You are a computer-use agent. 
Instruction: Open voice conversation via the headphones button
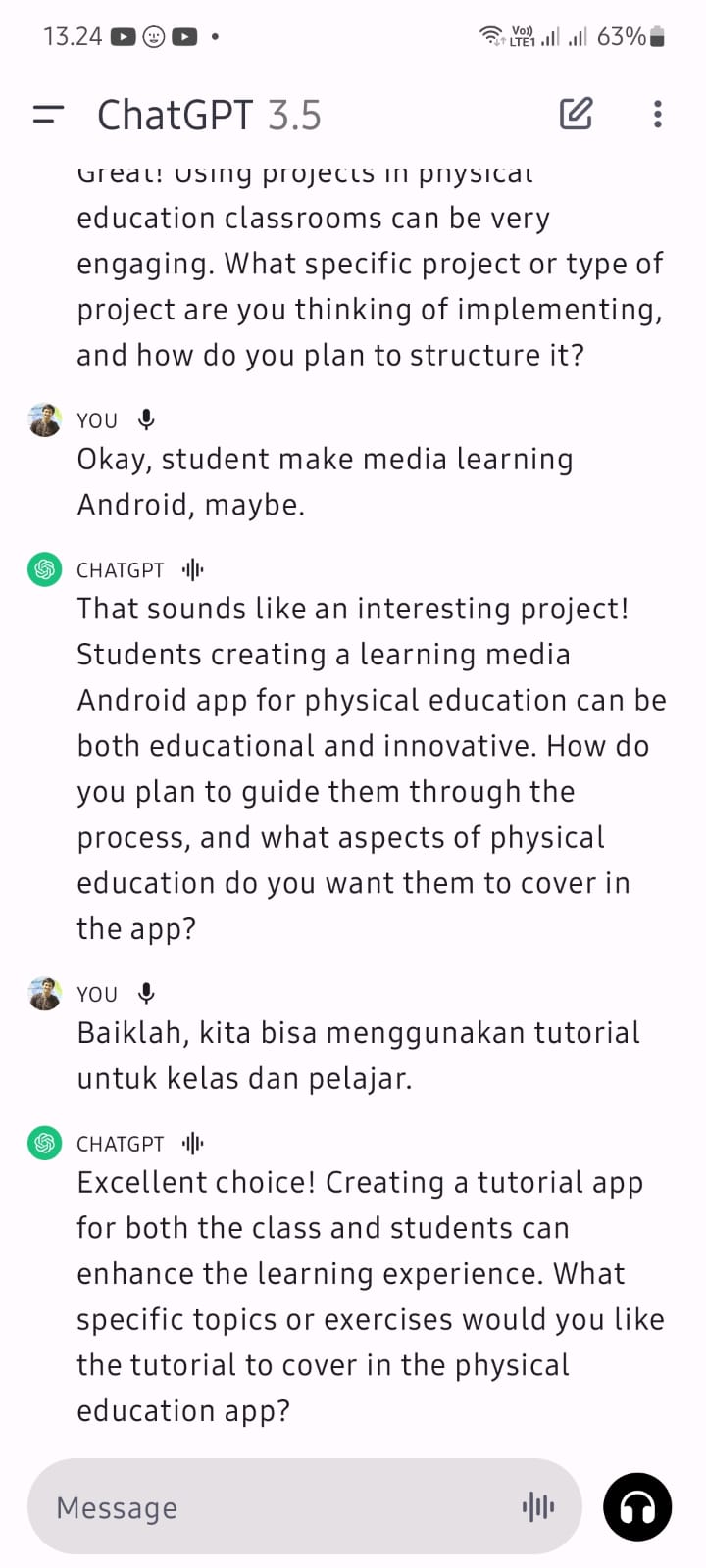[636, 1507]
